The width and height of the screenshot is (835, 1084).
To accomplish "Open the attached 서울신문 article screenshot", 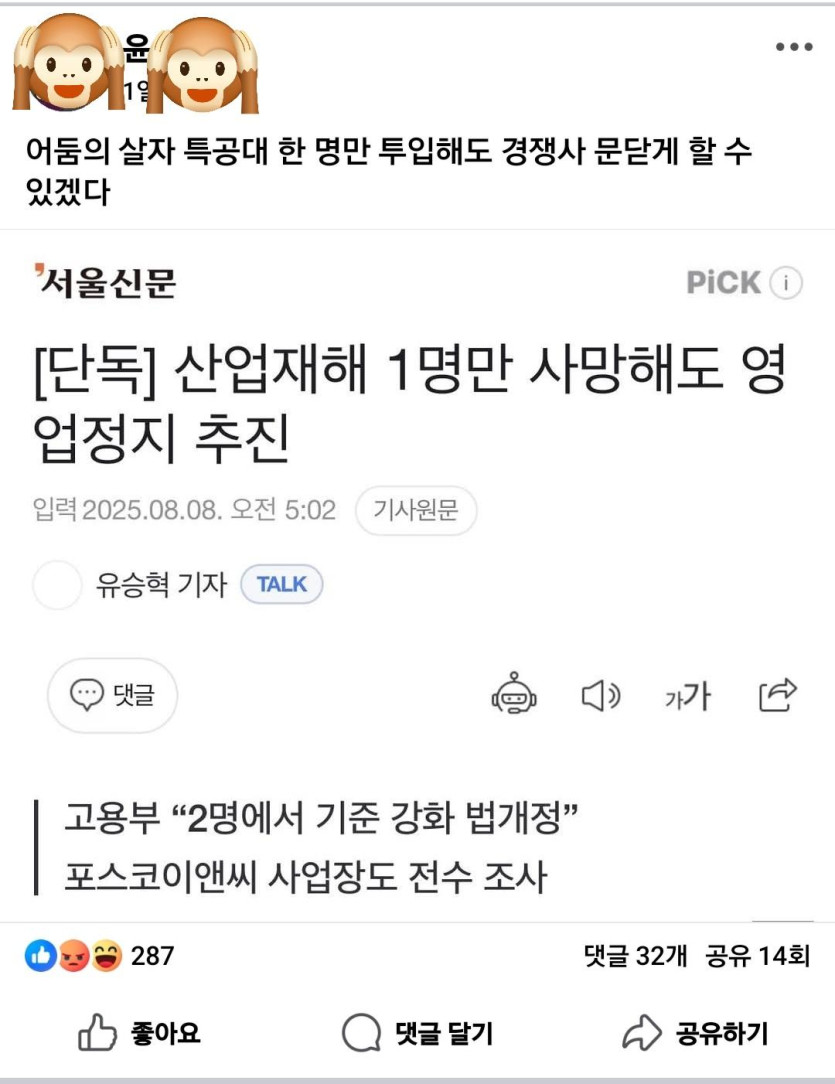I will pyautogui.click(x=417, y=575).
